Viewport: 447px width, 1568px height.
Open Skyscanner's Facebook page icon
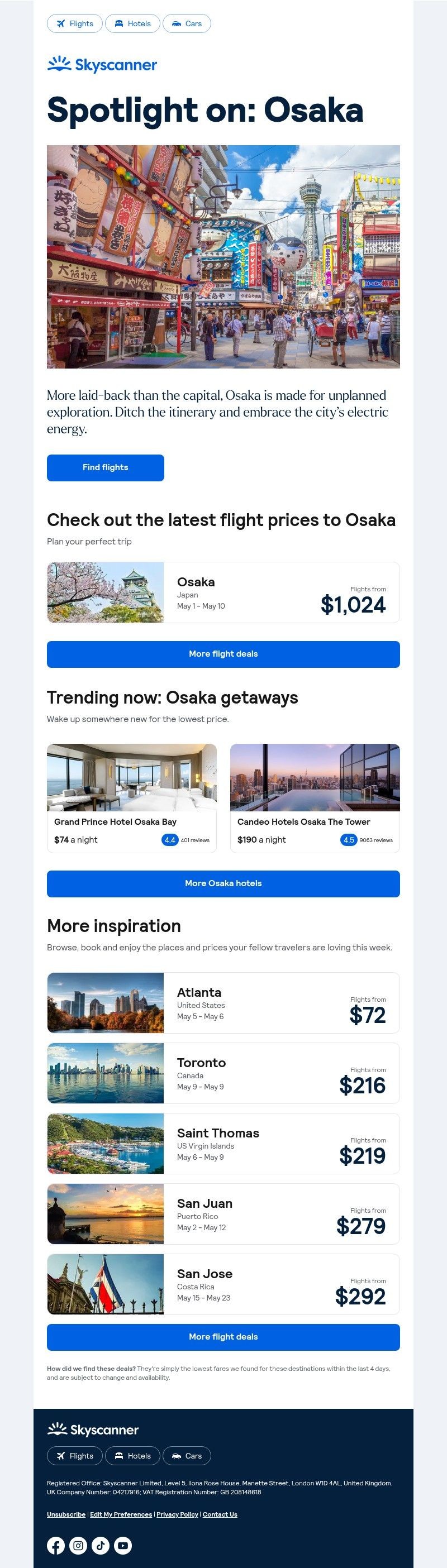55,1545
